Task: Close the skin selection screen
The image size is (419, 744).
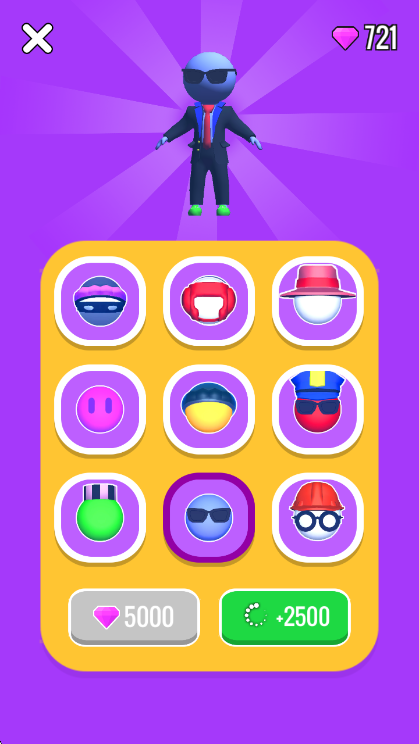Action: 37,38
